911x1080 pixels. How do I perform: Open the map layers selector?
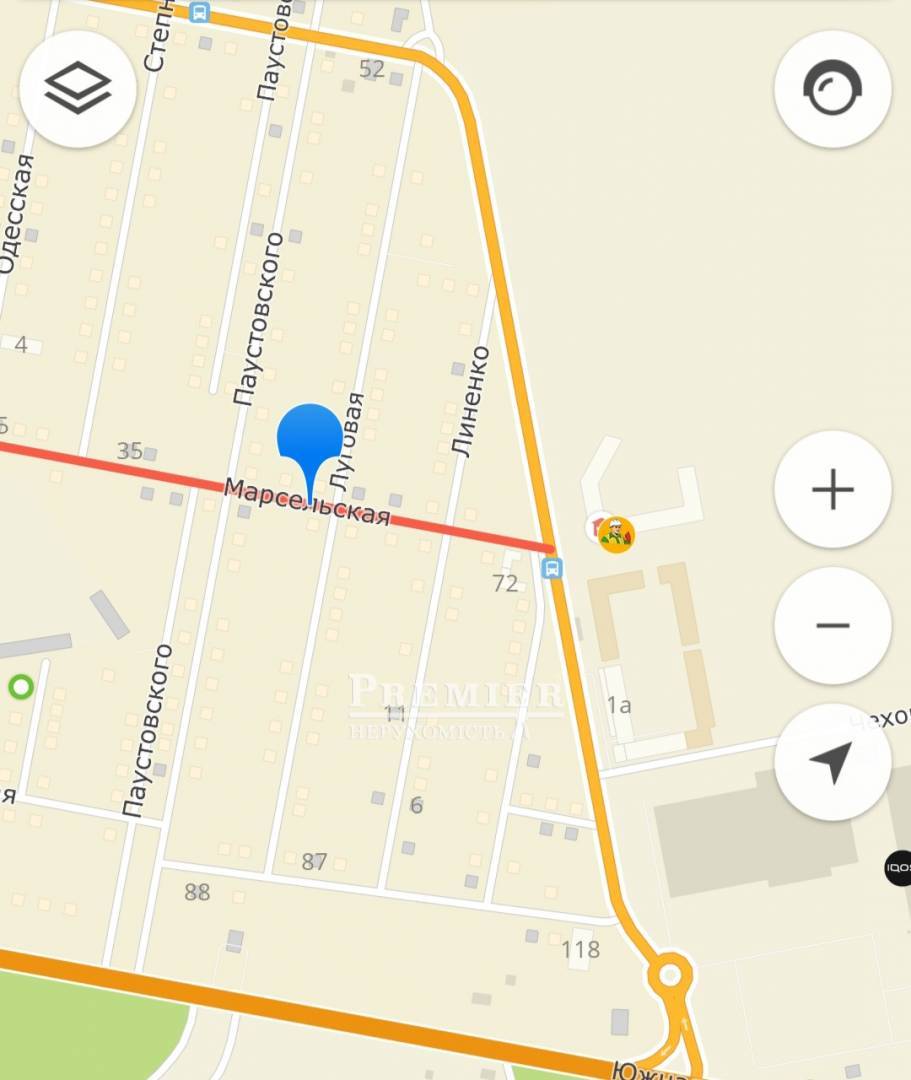[78, 89]
